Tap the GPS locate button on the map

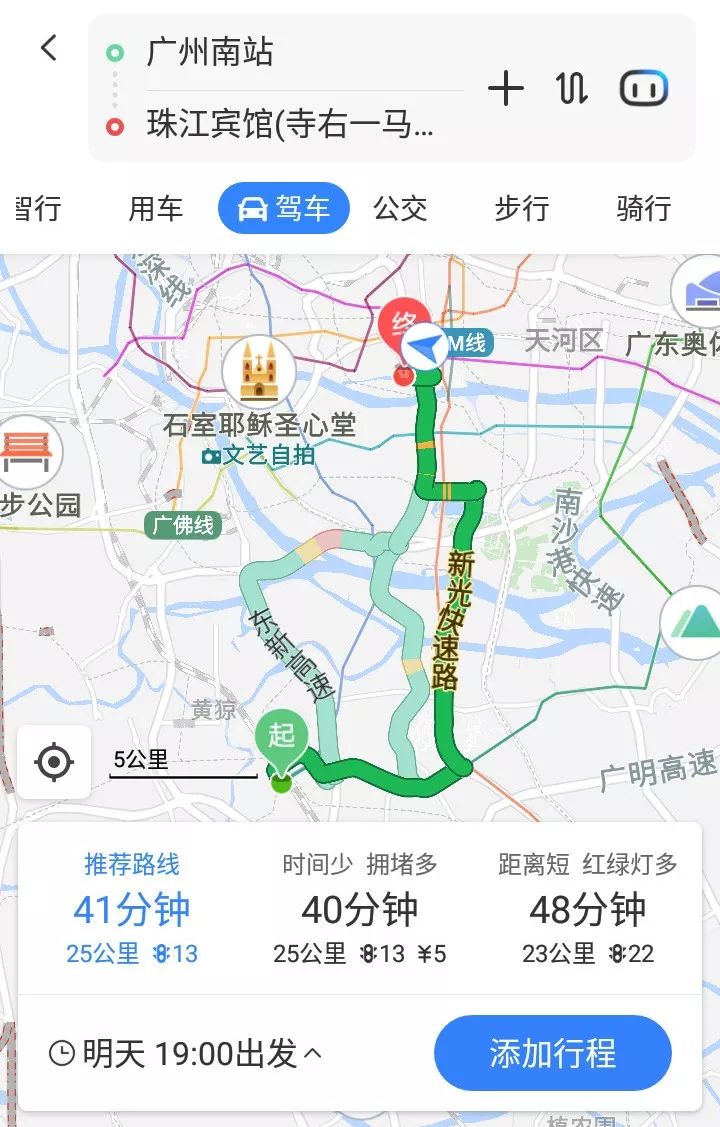click(x=53, y=762)
